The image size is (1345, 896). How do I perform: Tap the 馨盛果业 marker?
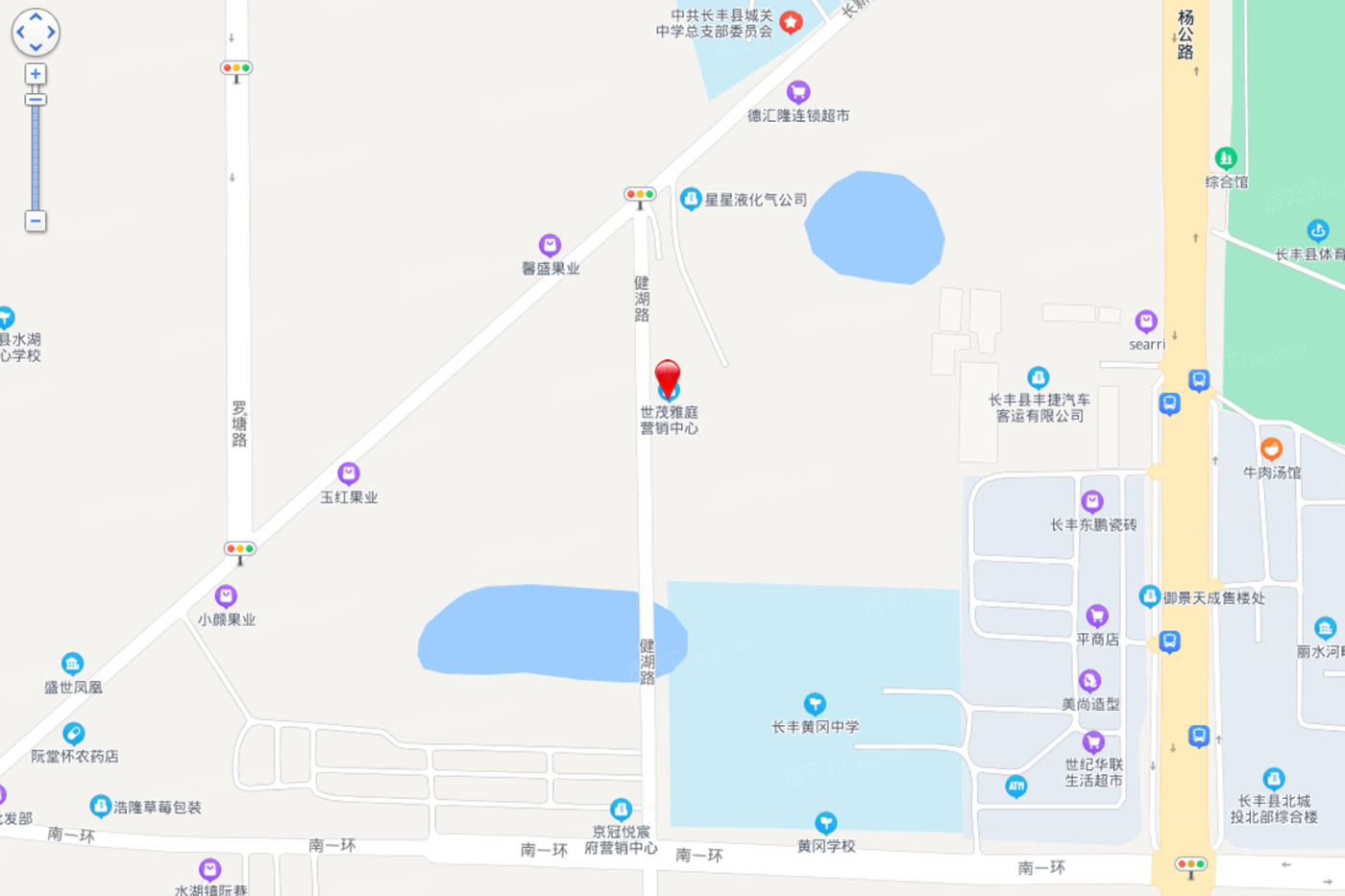(550, 245)
